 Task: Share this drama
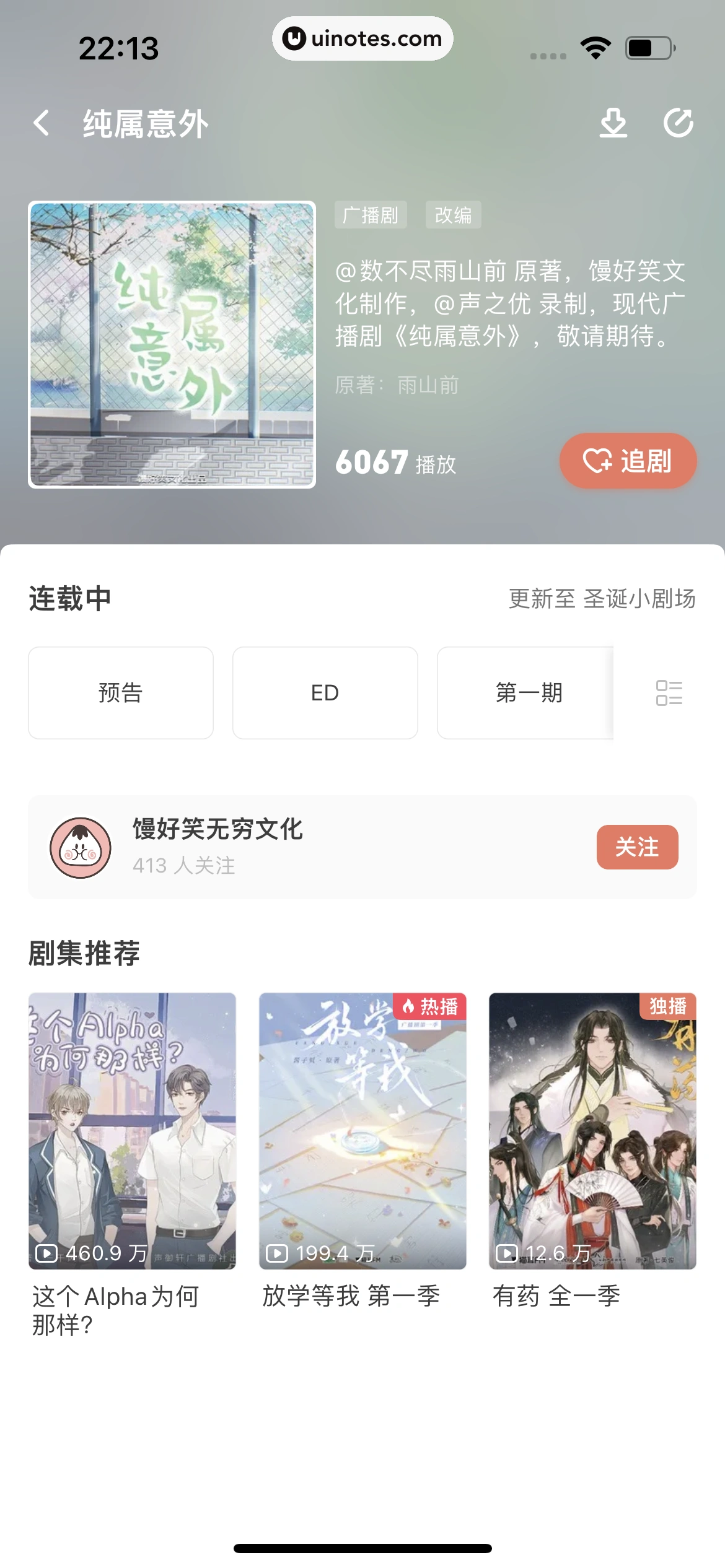(x=678, y=123)
